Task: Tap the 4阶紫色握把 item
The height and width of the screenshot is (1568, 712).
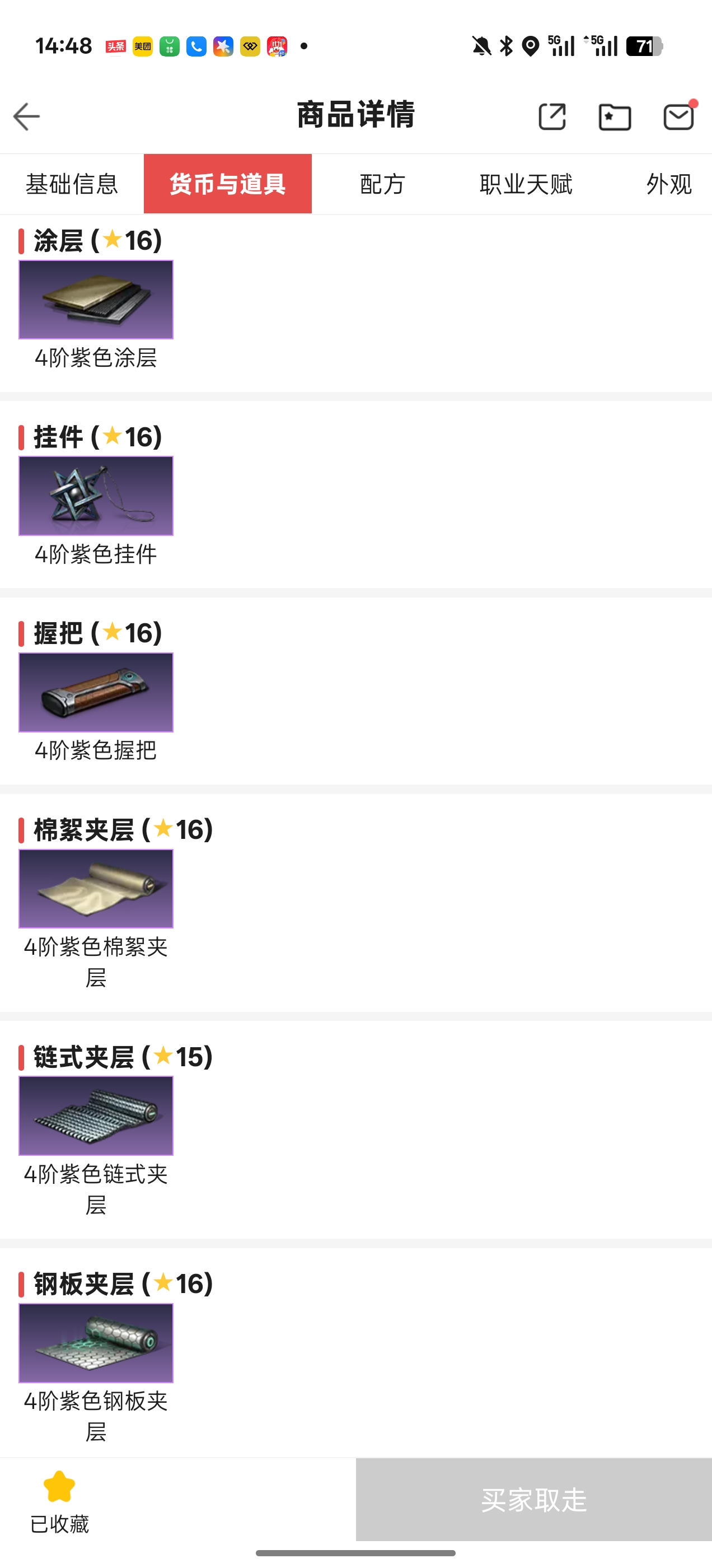Action: [96, 692]
